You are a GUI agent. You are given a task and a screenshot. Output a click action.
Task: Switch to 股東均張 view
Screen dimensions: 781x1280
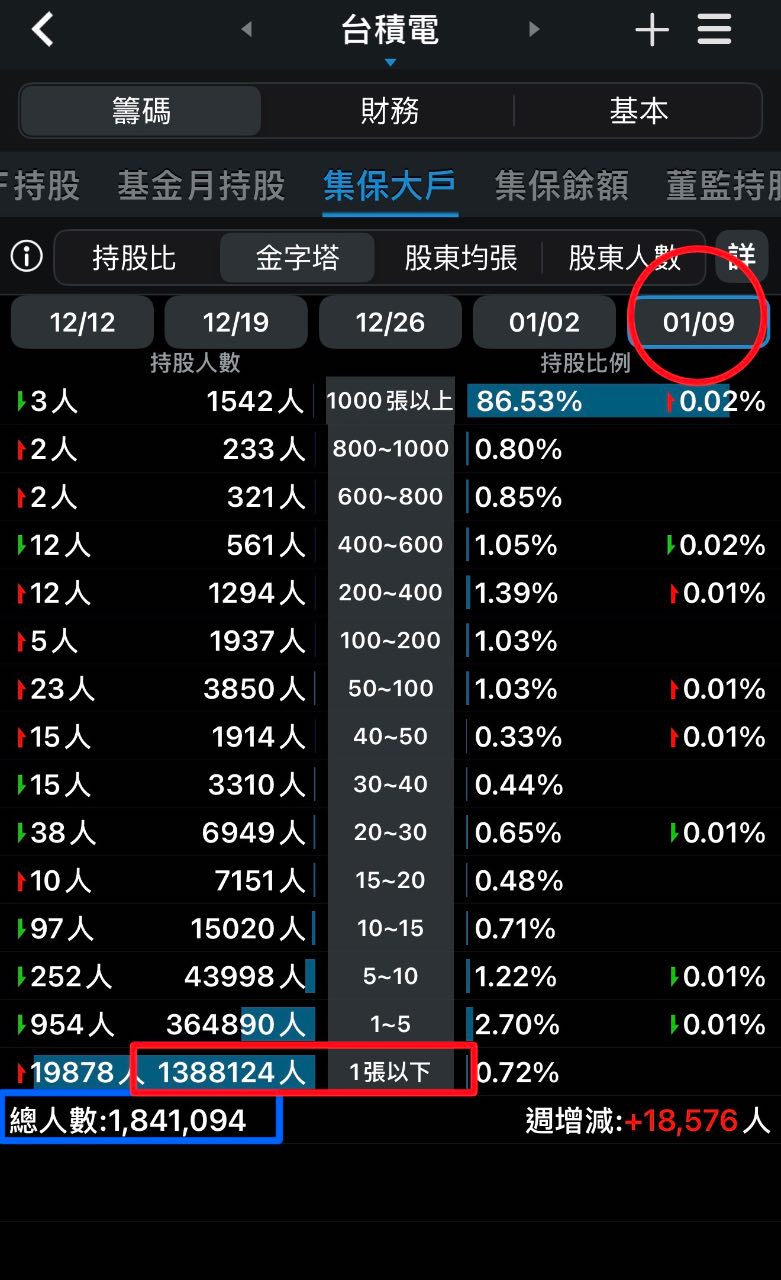460,258
